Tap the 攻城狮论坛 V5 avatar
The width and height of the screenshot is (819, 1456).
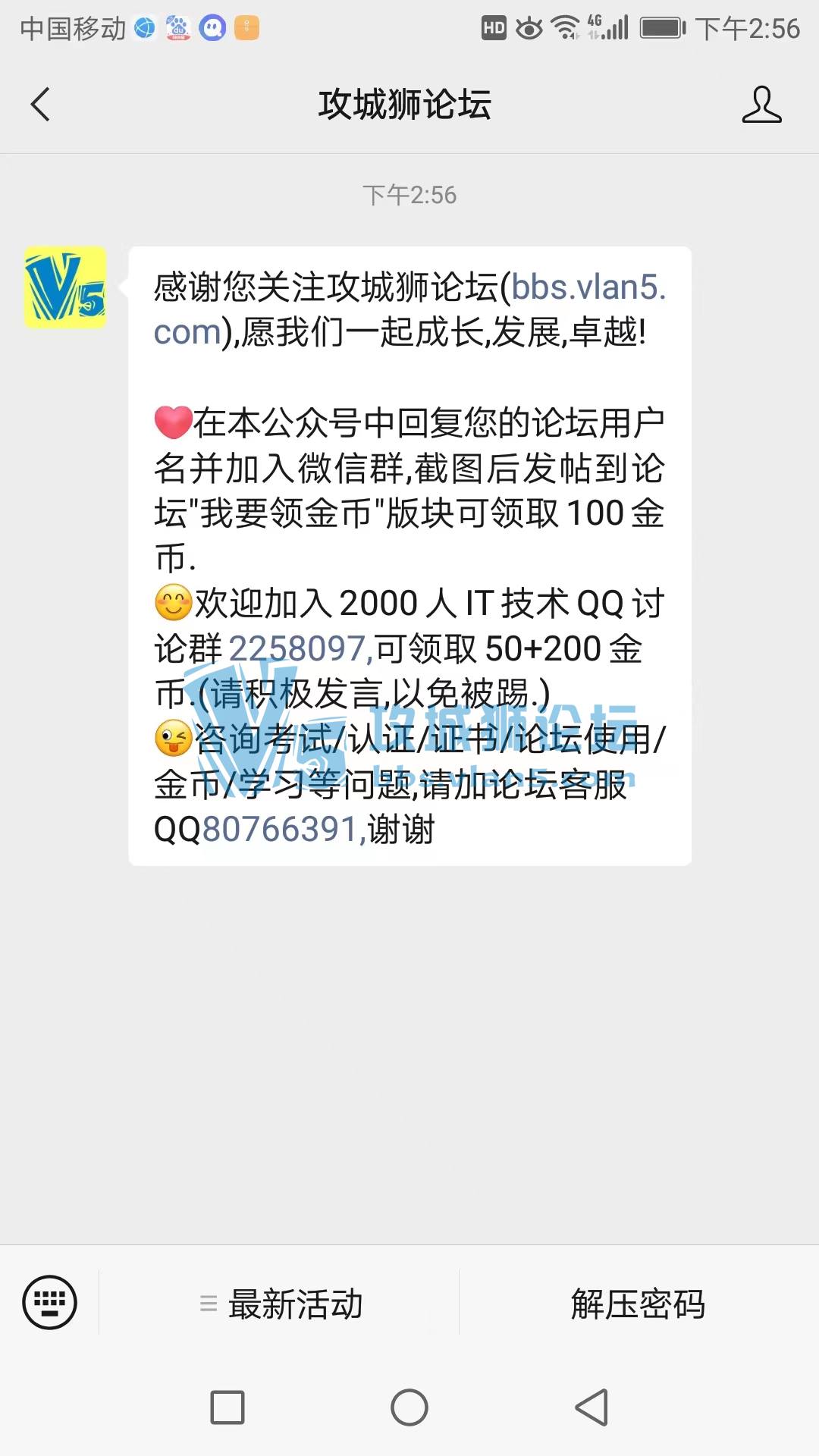(65, 287)
